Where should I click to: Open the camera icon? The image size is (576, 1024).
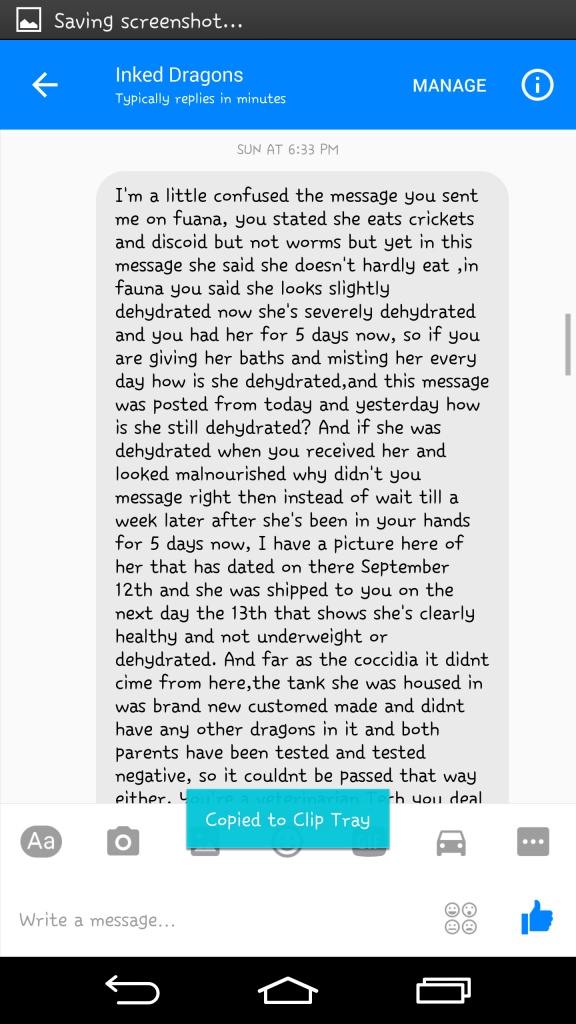[123, 841]
